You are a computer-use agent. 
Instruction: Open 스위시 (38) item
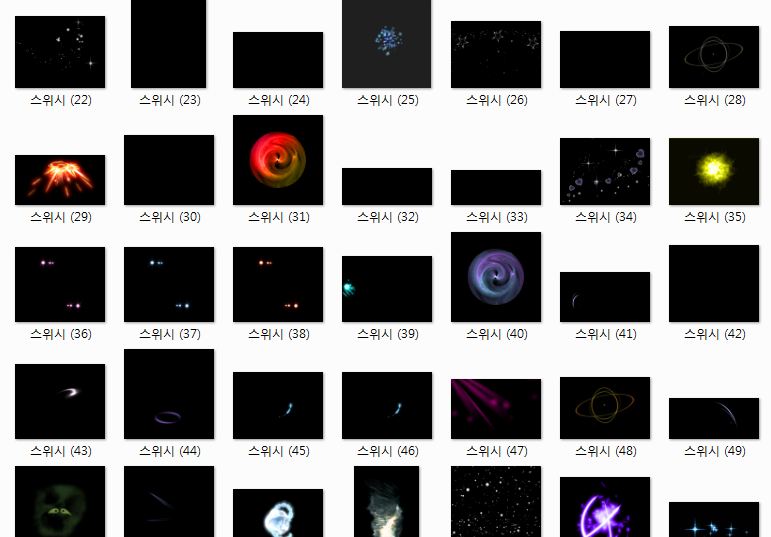tap(278, 285)
